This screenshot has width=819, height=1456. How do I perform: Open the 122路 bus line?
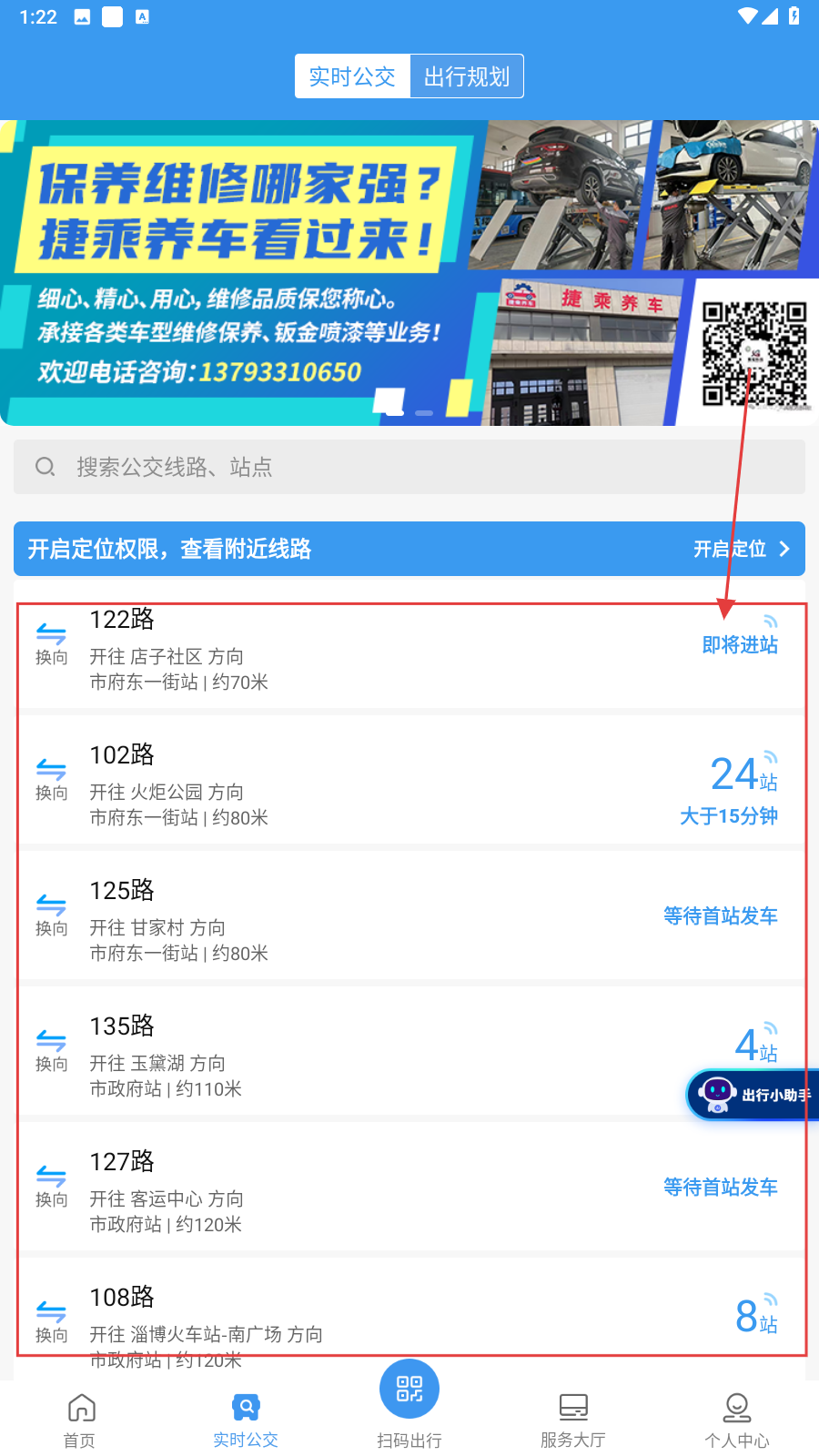409,651
